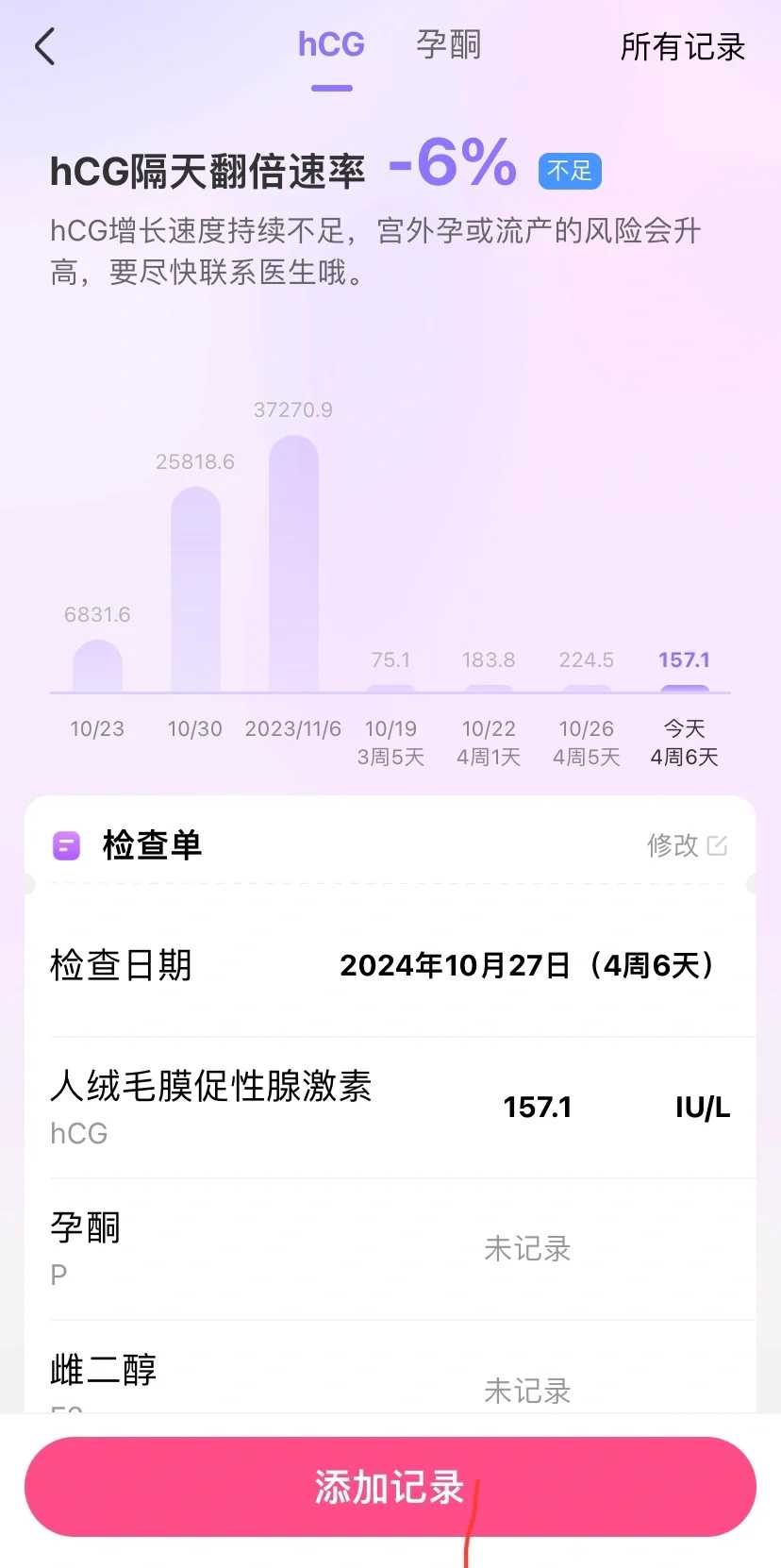Select the hCG value 157.1 in the report
The width and height of the screenshot is (781, 1568).
click(x=538, y=1108)
